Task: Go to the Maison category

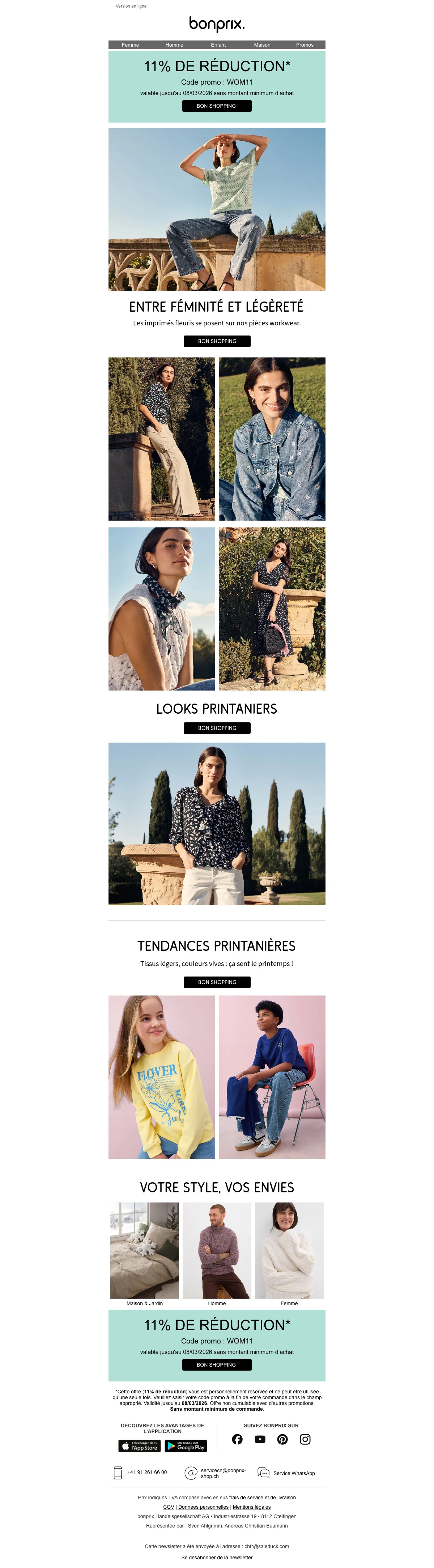Action: [262, 45]
